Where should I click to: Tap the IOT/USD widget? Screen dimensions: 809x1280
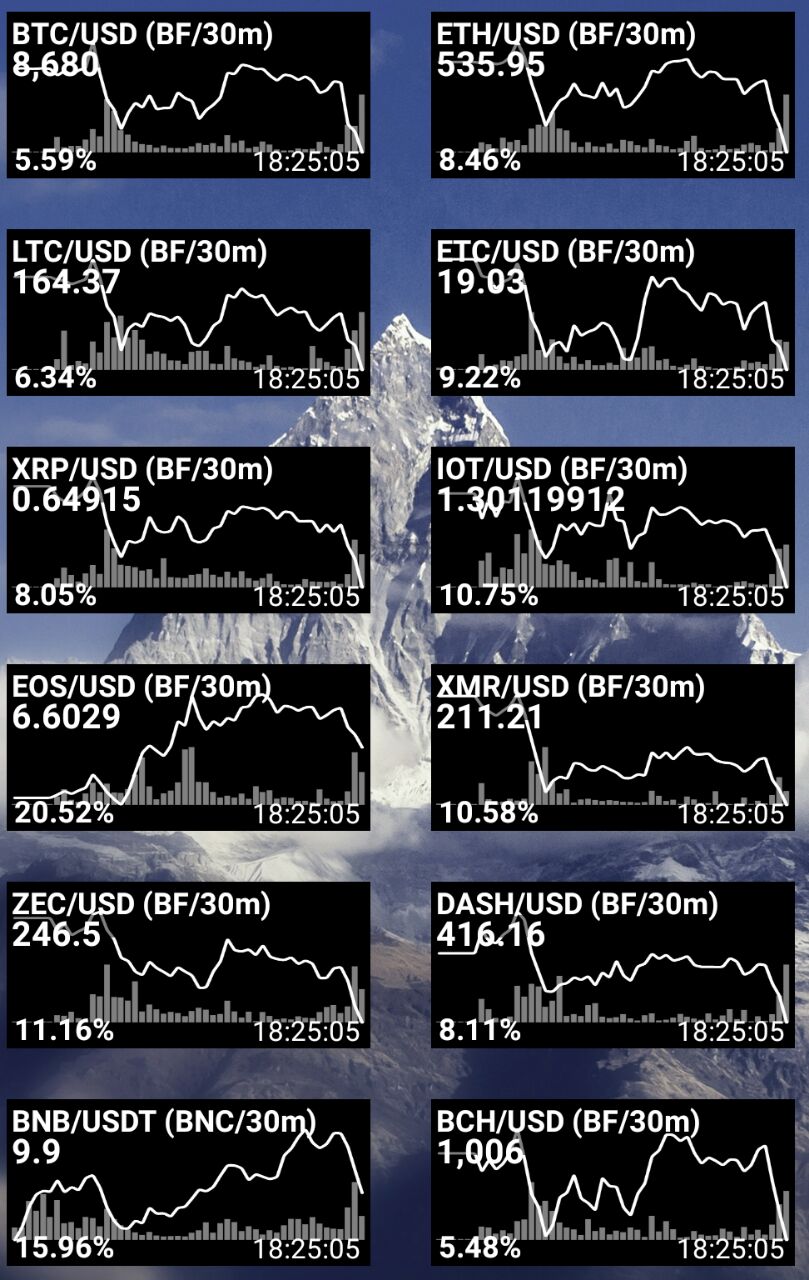coord(614,530)
